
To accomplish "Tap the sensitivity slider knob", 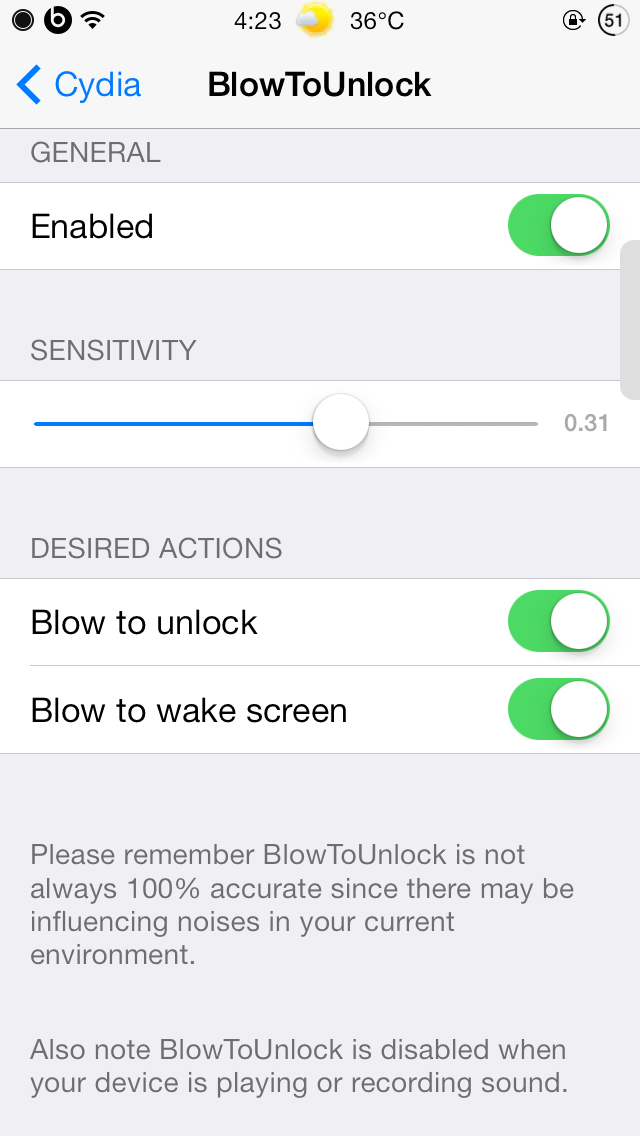I will [341, 423].
